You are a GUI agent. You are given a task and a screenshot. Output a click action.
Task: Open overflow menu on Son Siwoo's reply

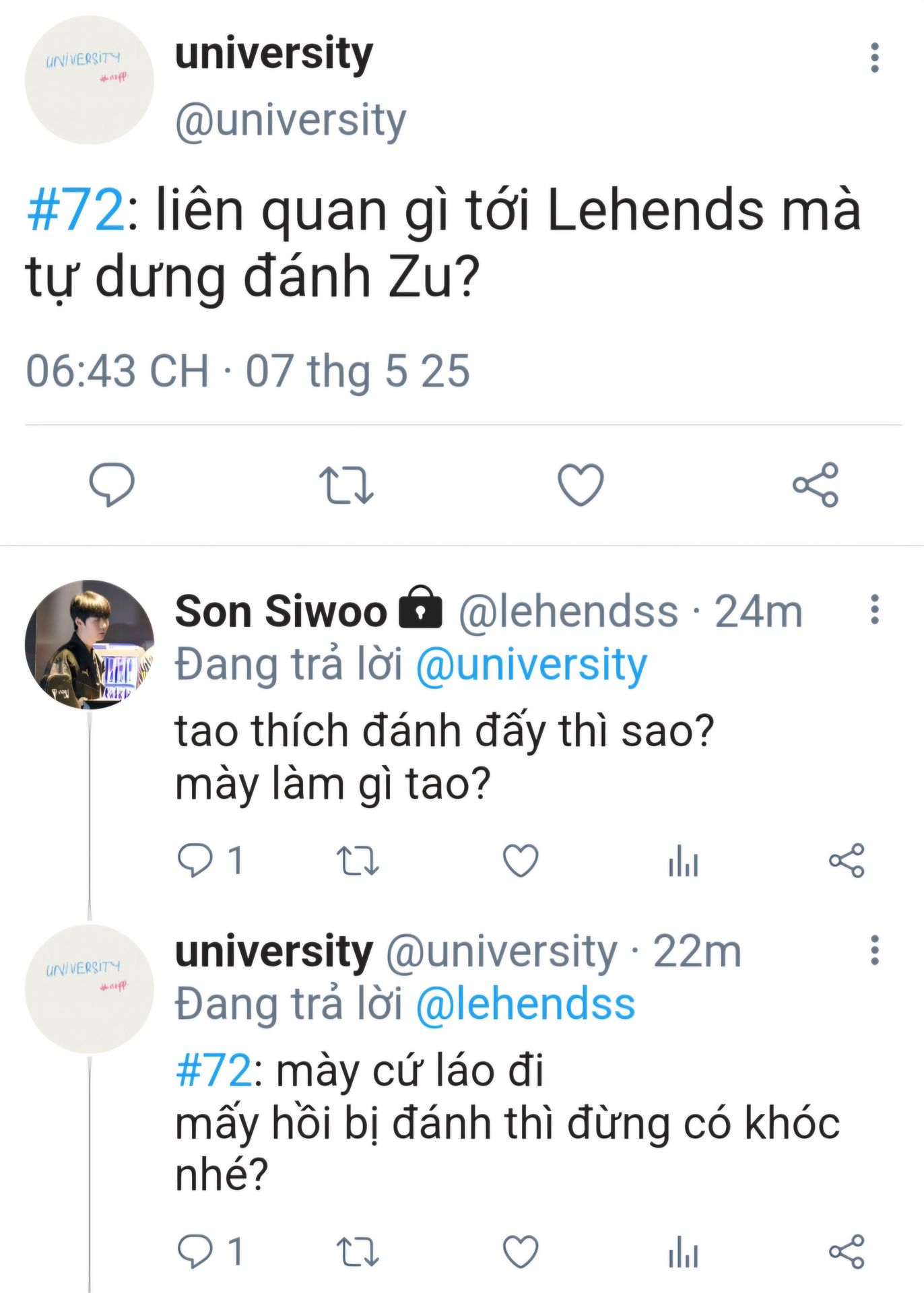[x=874, y=609]
